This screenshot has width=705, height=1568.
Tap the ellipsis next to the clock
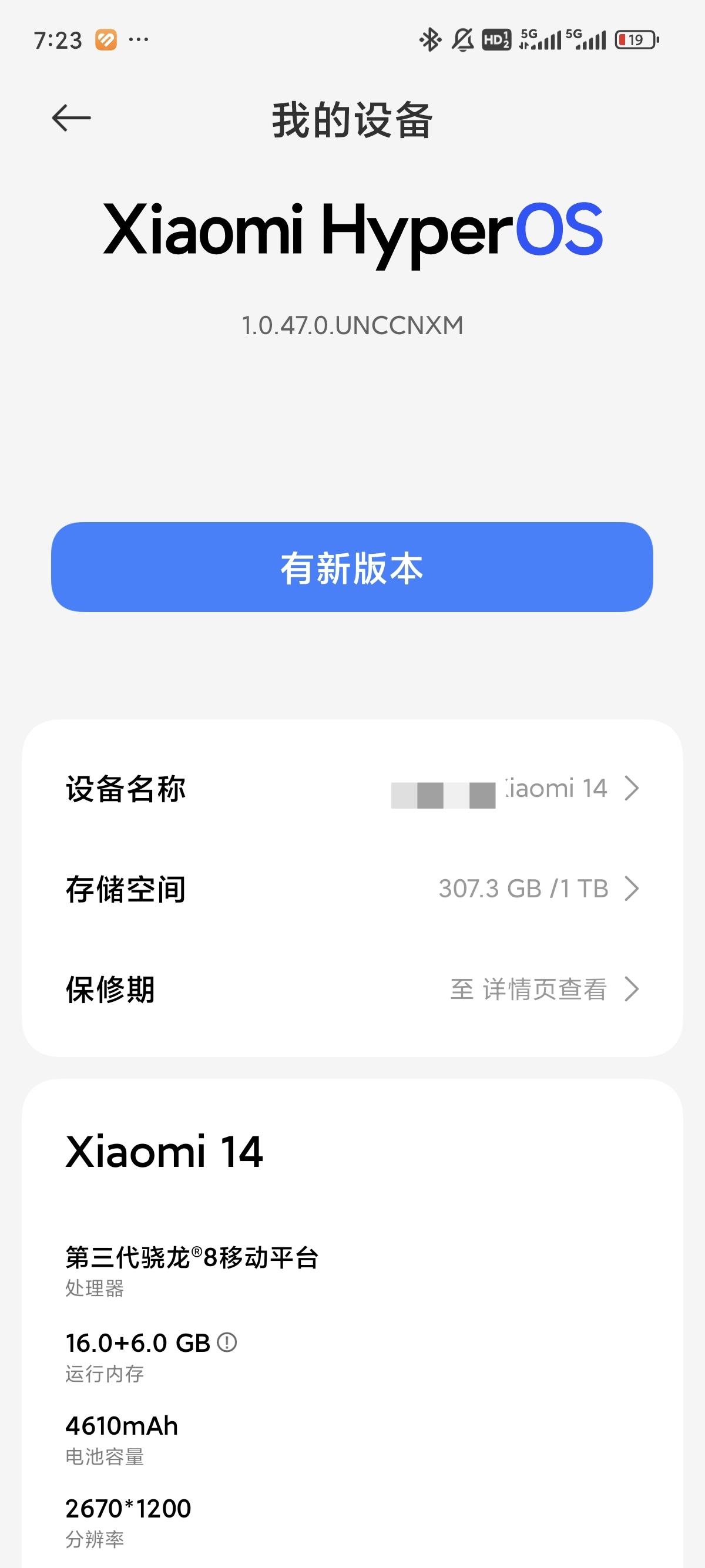tap(137, 39)
